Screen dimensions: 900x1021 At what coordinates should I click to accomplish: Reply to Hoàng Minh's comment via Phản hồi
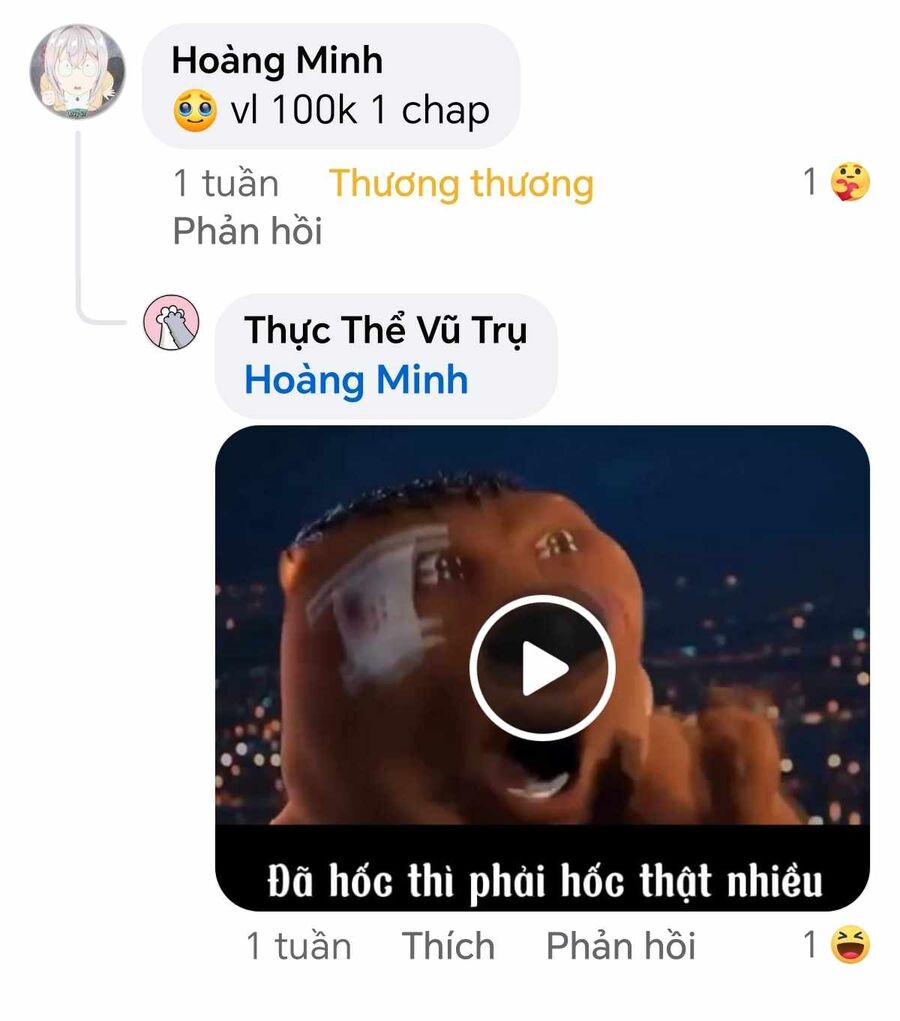(x=247, y=232)
